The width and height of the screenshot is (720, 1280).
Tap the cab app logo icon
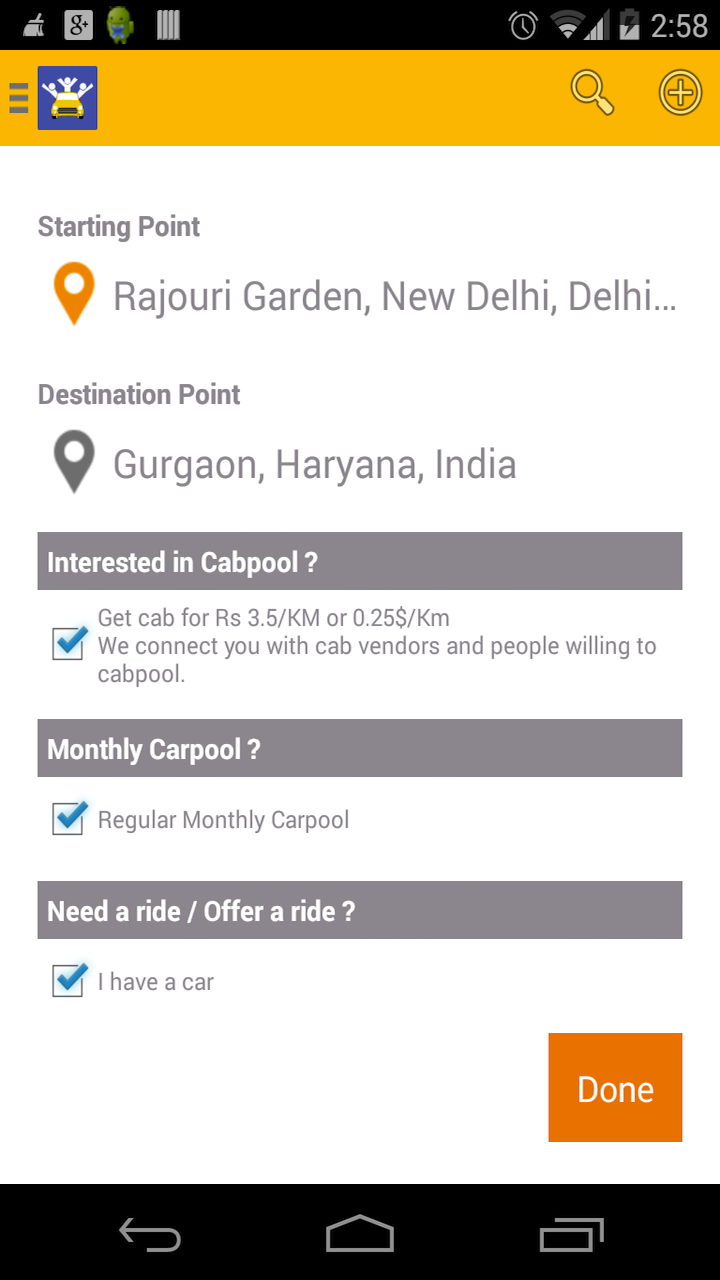click(66, 97)
